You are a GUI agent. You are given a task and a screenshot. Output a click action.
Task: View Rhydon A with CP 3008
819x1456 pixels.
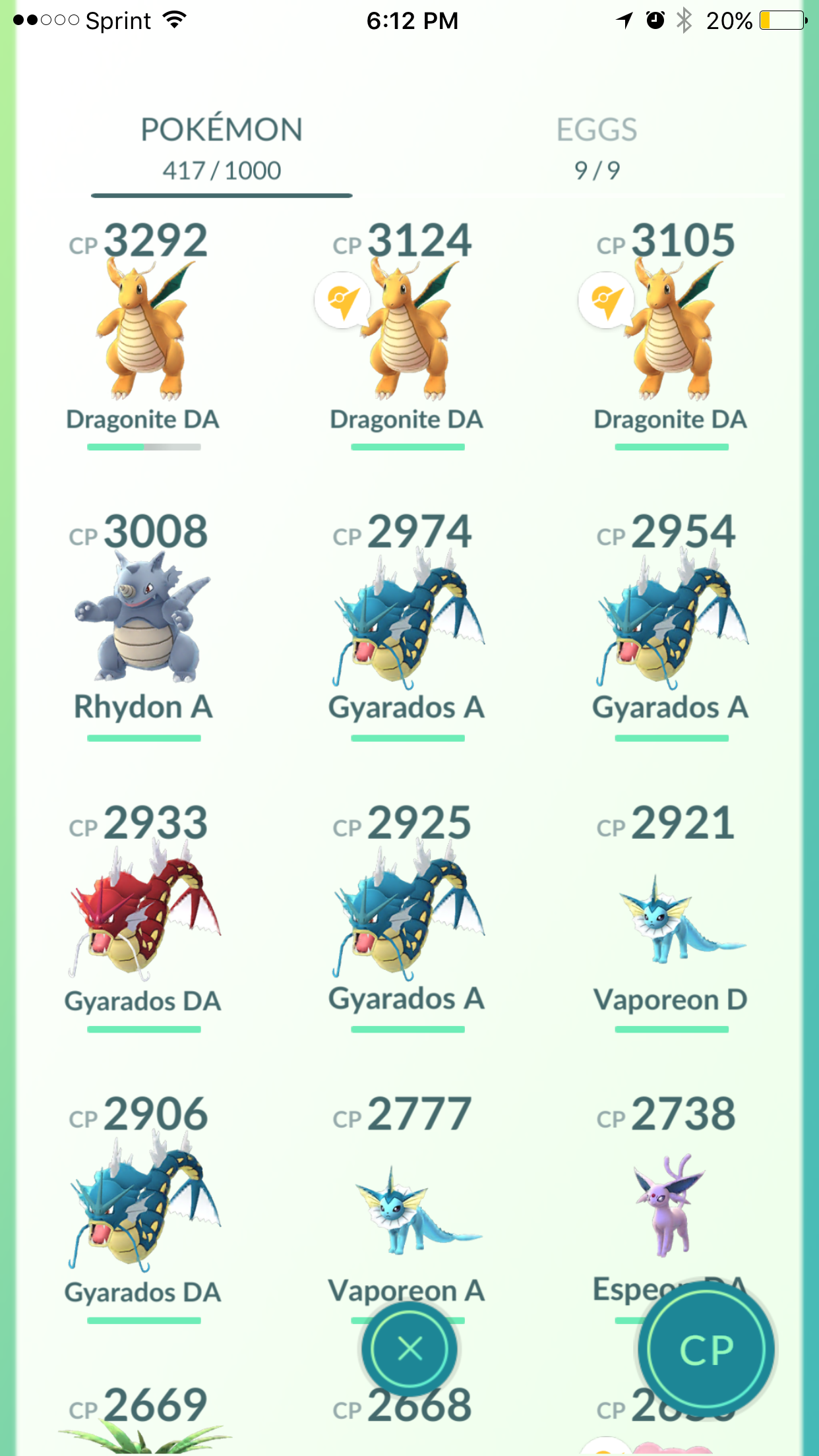click(x=143, y=626)
